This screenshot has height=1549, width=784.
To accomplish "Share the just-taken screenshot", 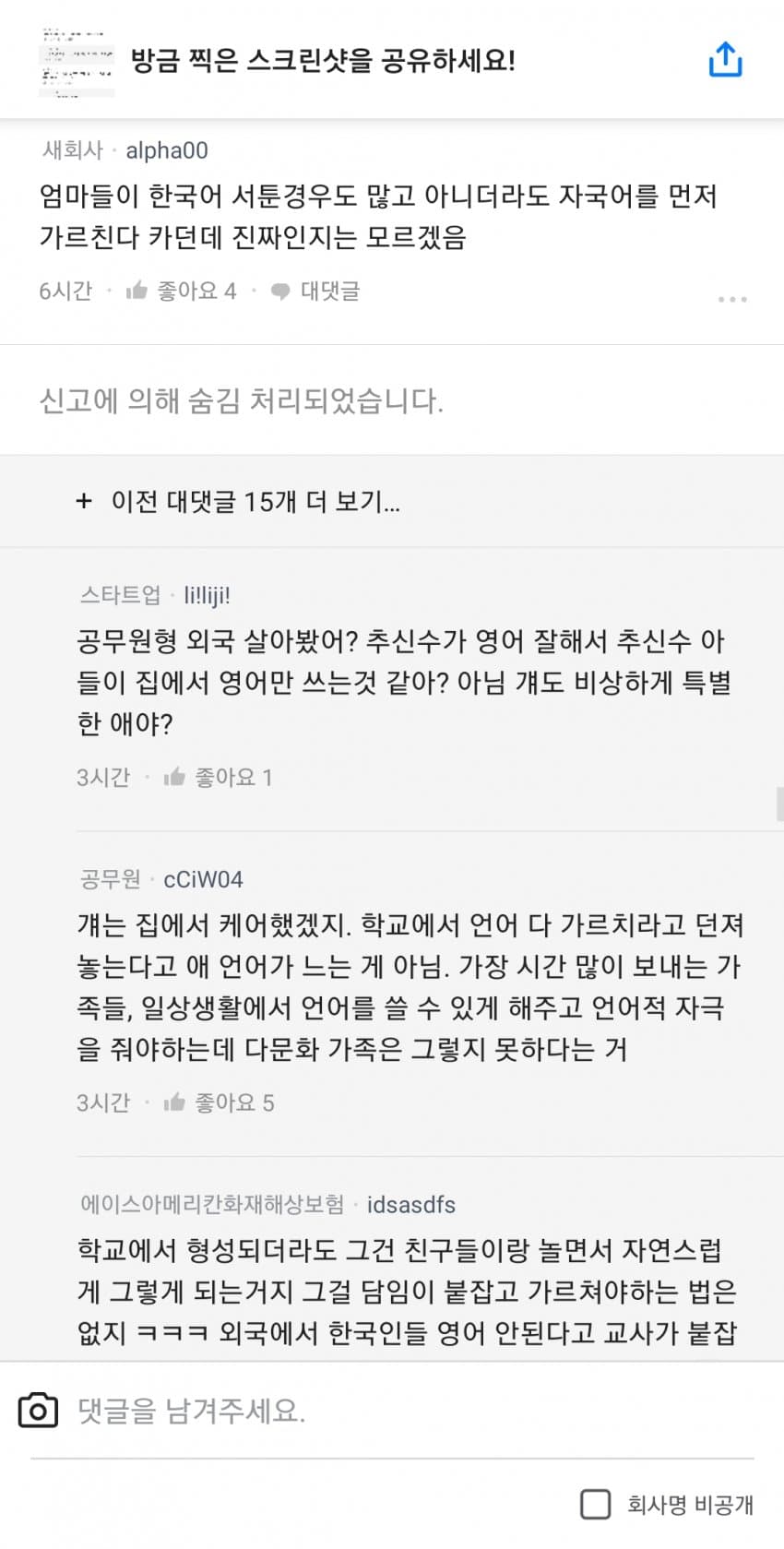I will 725,60.
